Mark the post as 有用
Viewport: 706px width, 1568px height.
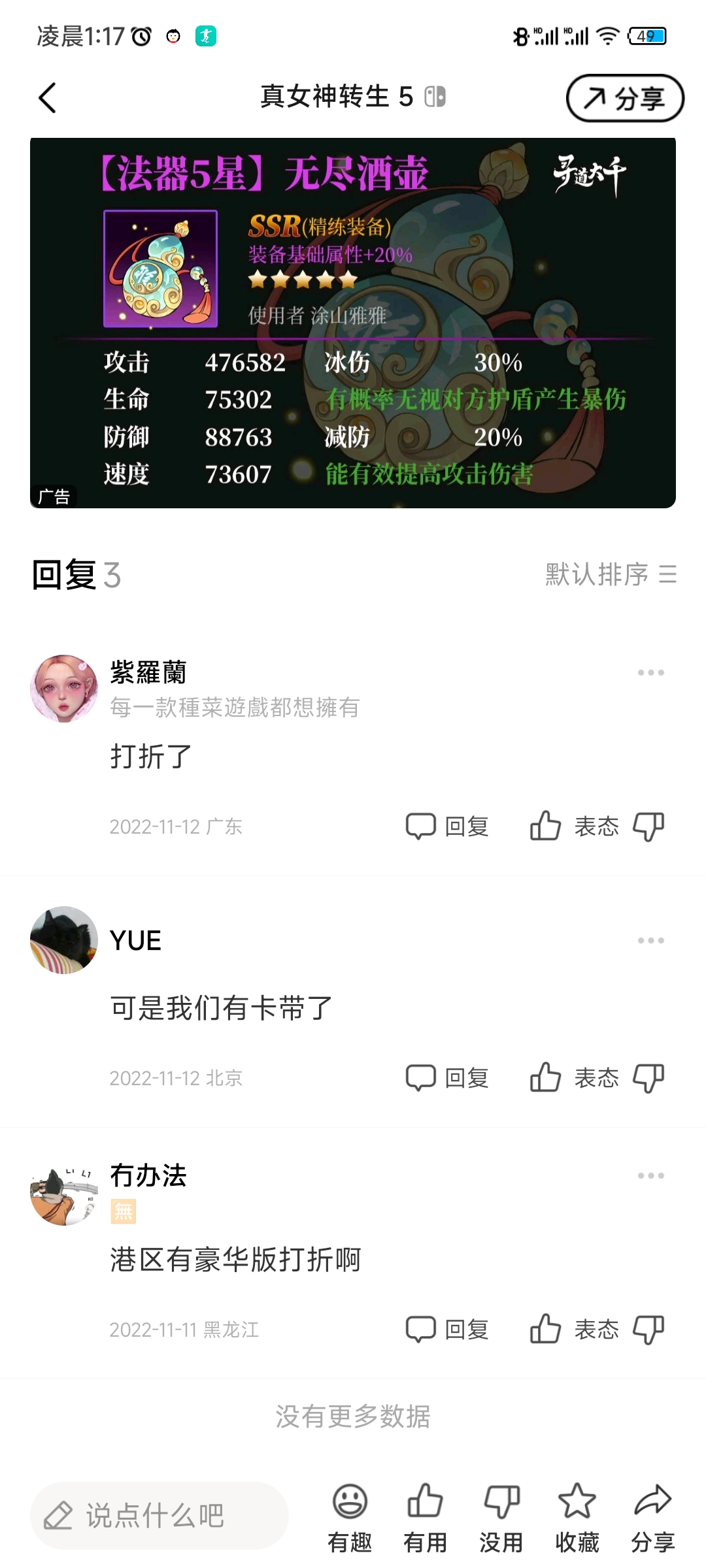425,1516
